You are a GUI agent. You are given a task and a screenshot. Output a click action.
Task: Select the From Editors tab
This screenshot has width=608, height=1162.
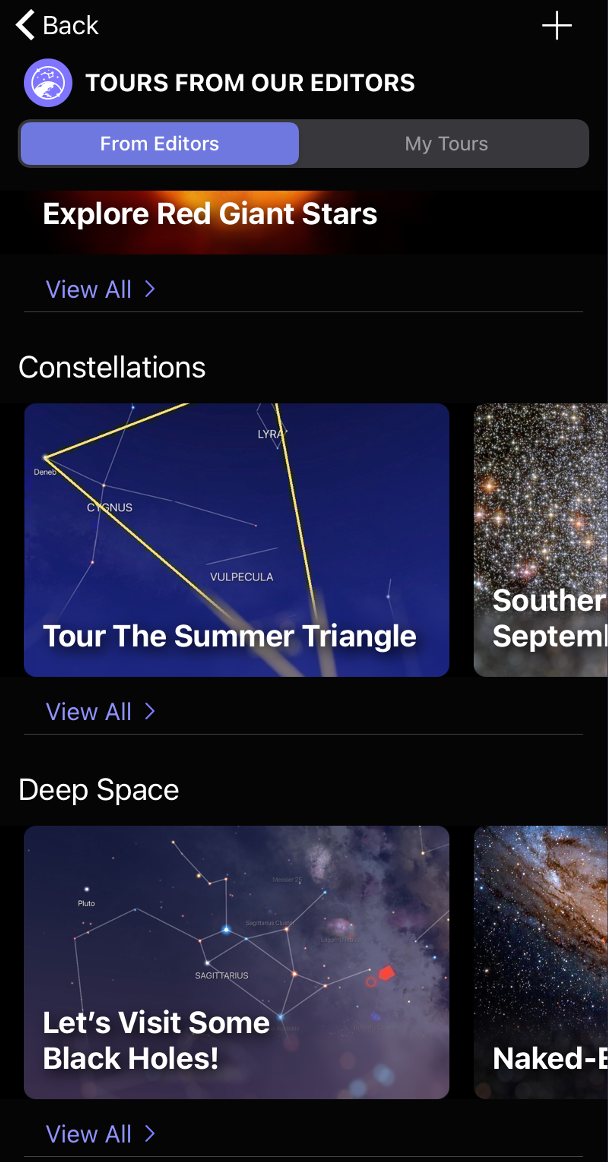pos(159,144)
